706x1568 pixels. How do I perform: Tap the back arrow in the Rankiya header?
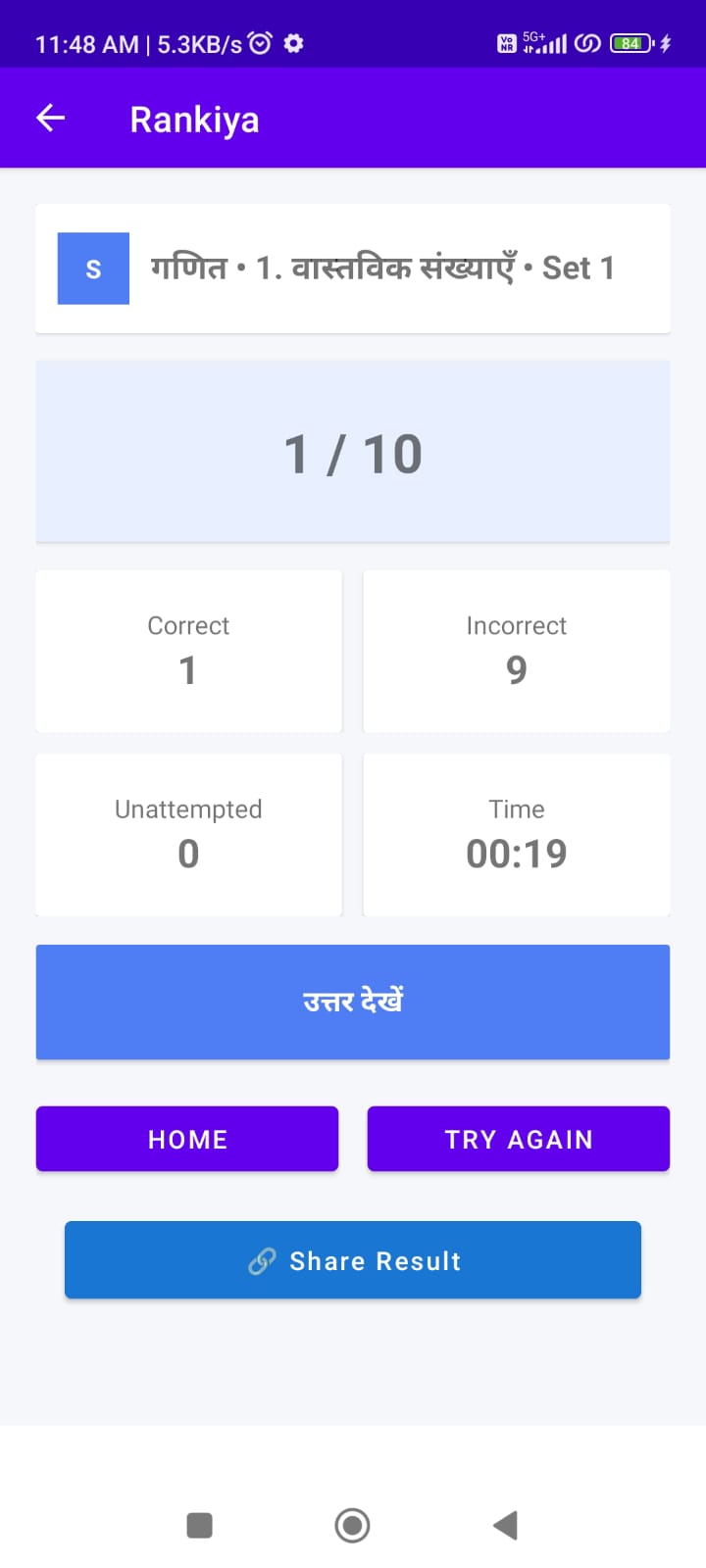click(50, 117)
